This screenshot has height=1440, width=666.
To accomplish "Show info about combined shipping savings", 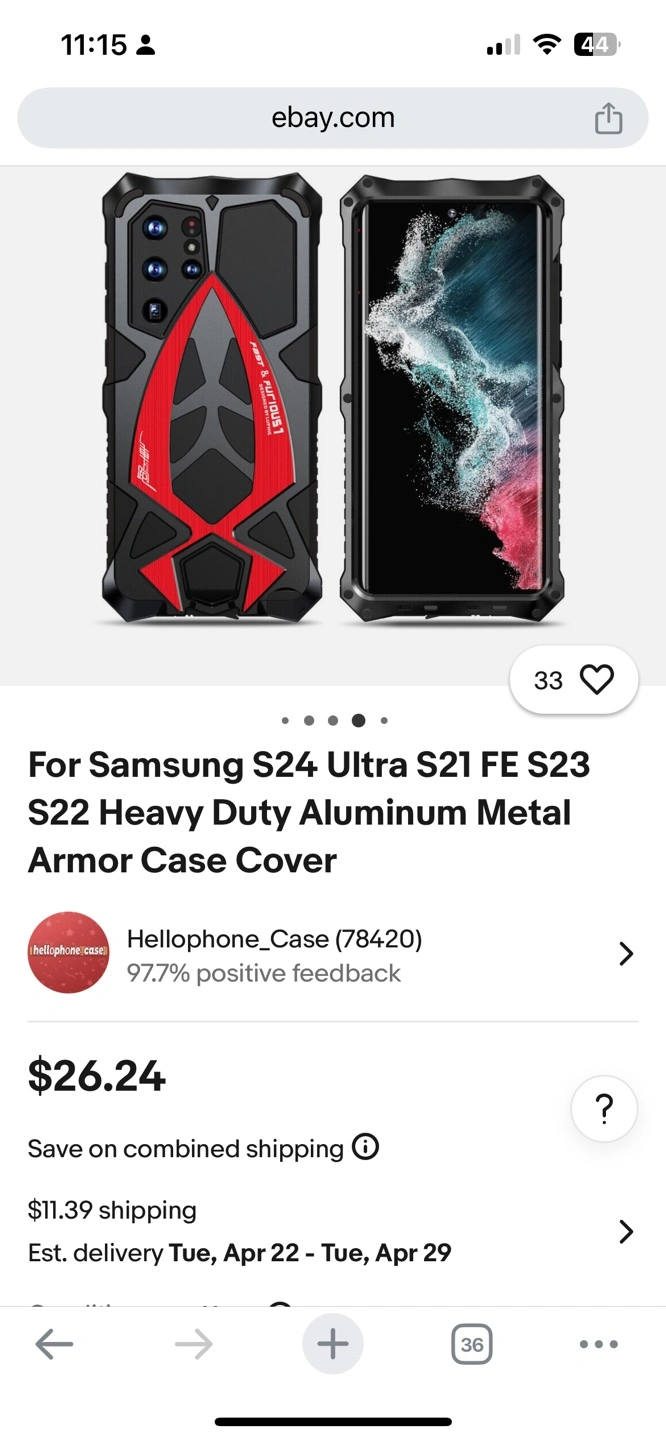I will click(366, 1147).
